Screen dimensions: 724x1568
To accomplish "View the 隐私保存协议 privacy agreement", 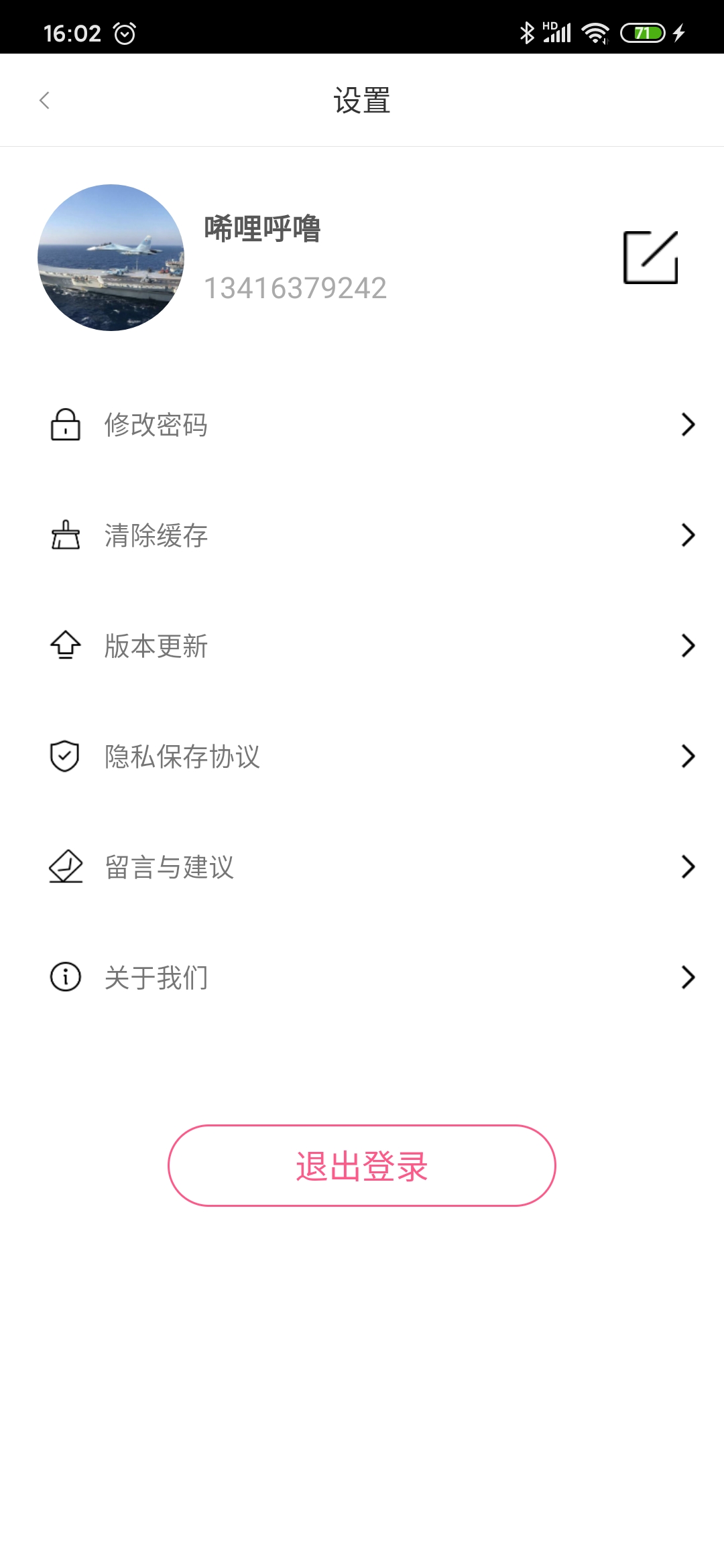I will click(362, 757).
